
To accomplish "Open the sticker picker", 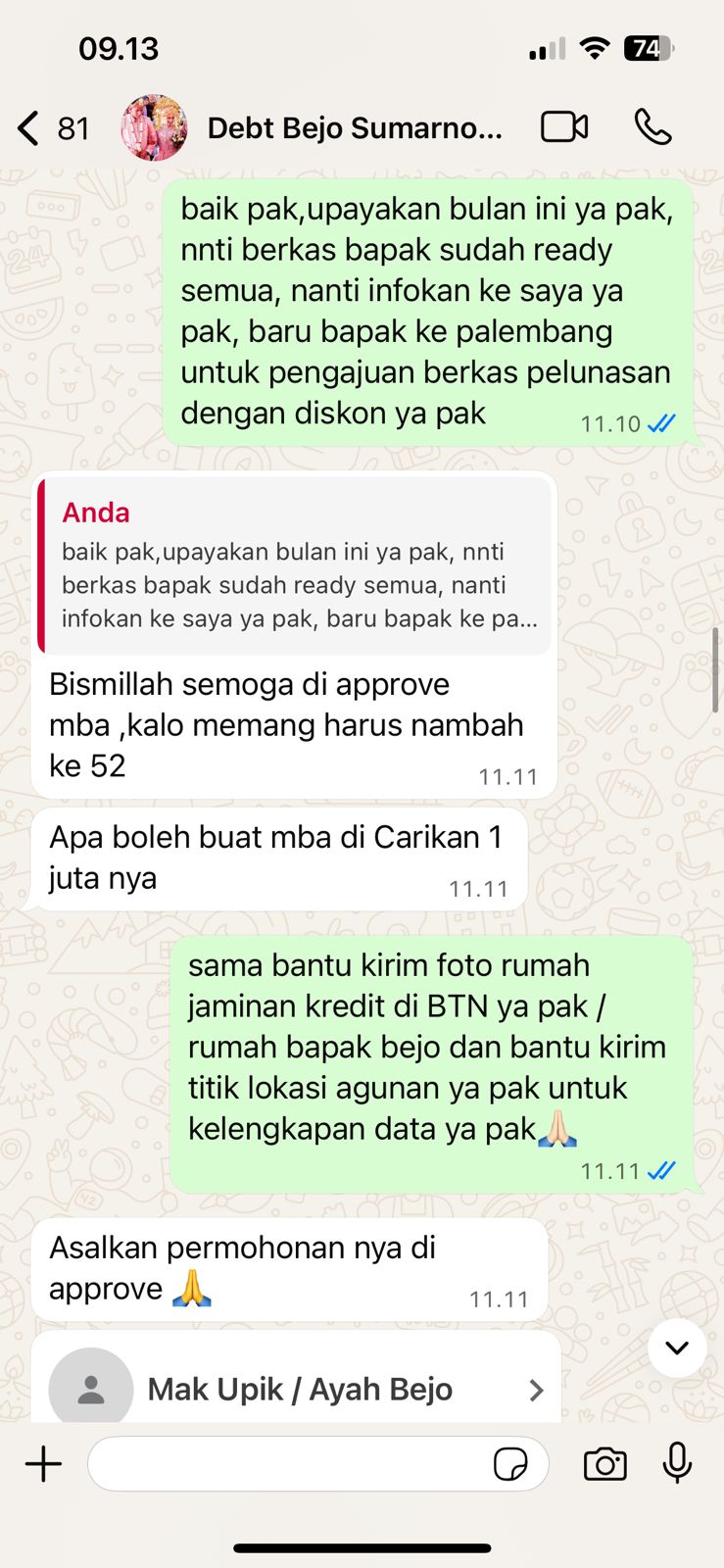I will pos(510,1464).
